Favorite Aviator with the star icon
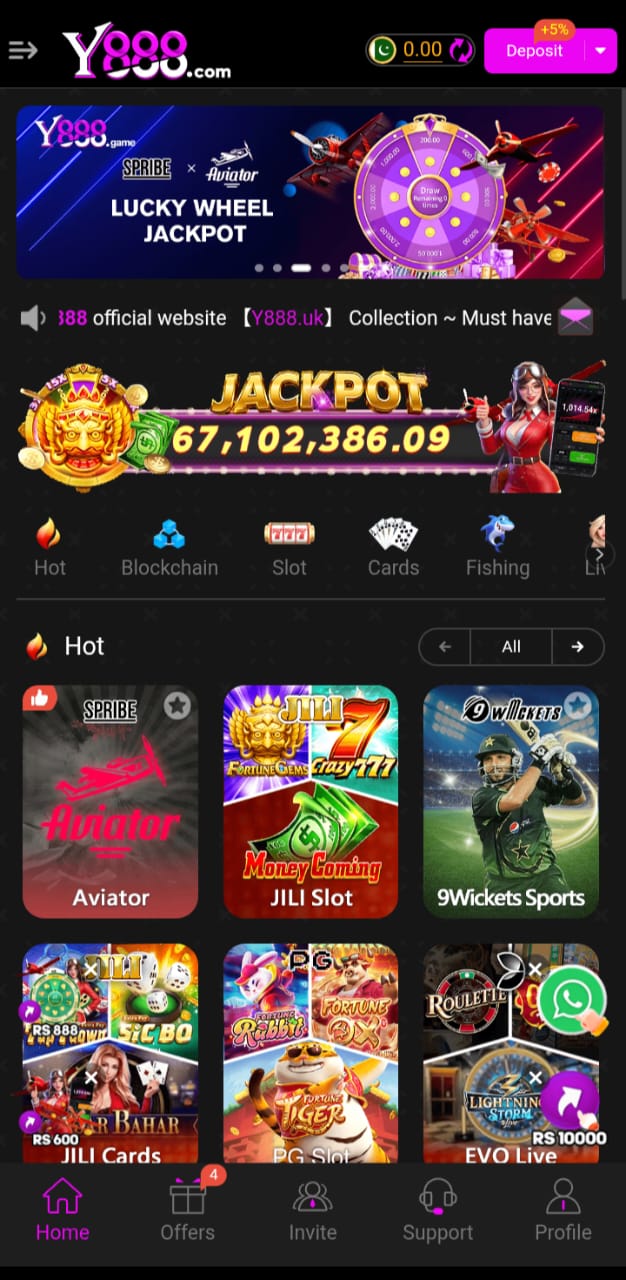Viewport: 626px width, 1280px height. [177, 706]
